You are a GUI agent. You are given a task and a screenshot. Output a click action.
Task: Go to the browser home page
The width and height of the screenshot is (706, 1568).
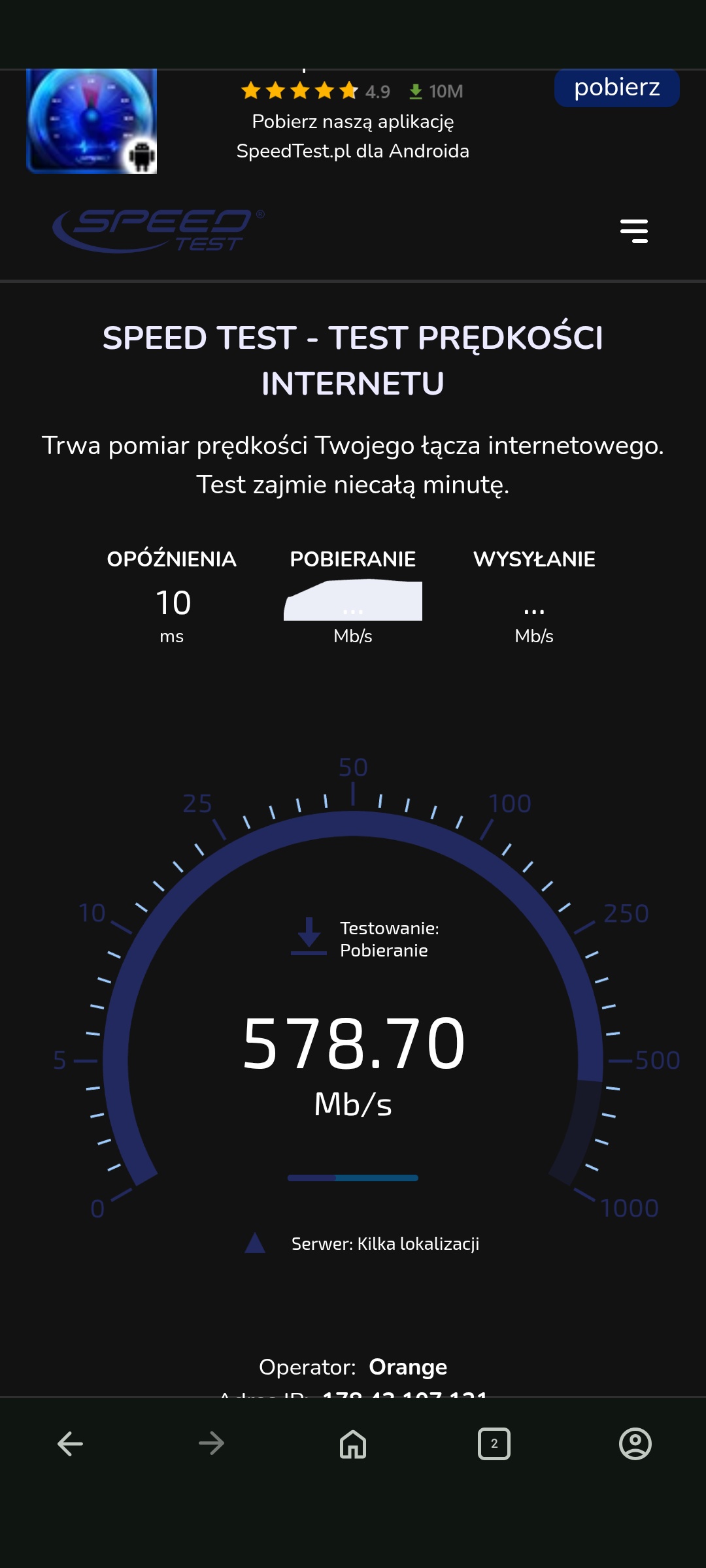coord(353,1444)
